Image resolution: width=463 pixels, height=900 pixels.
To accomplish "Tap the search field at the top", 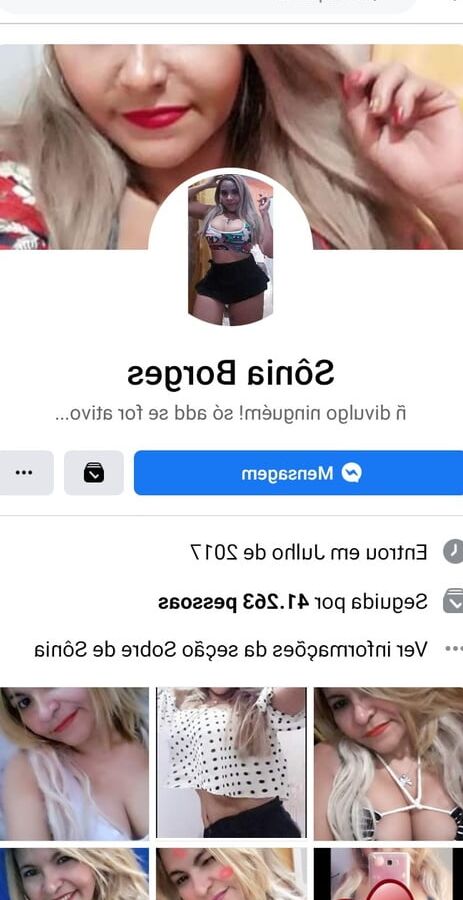I will (x=207, y=6).
